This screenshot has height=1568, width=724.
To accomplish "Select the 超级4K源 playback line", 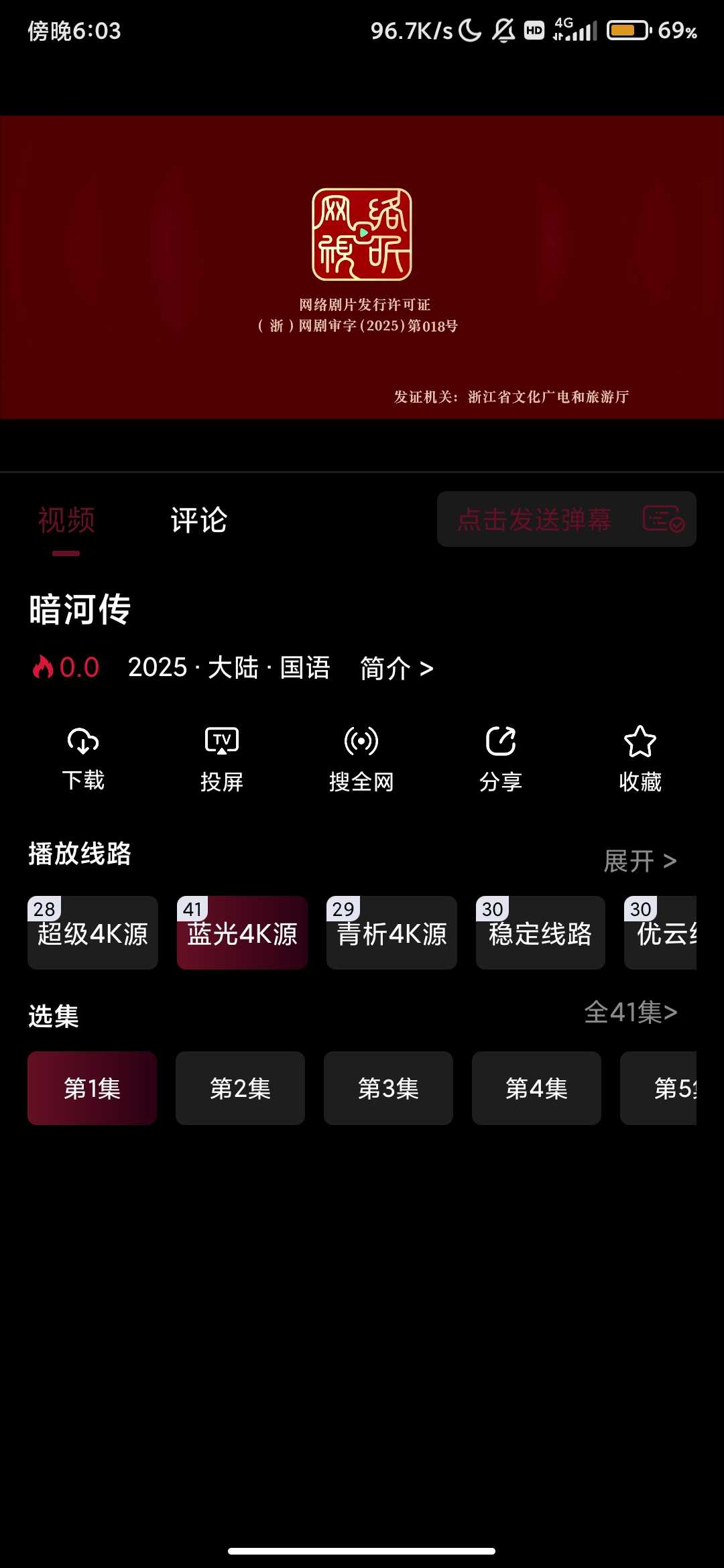I will [x=93, y=933].
